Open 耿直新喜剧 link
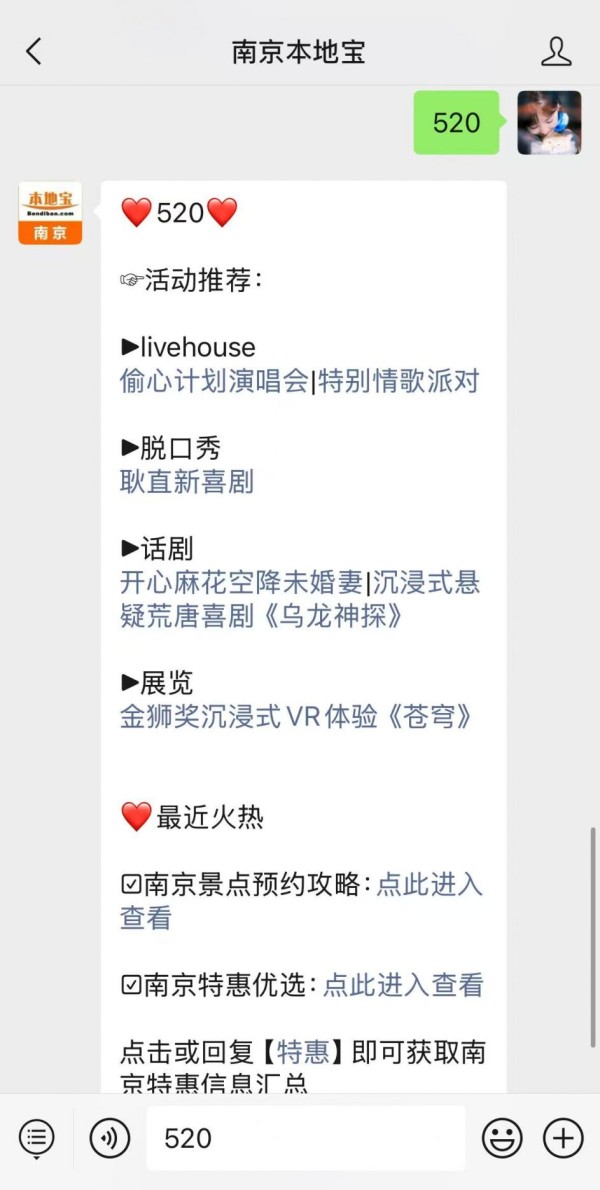Screen dimensions: 600x1190 click(187, 482)
